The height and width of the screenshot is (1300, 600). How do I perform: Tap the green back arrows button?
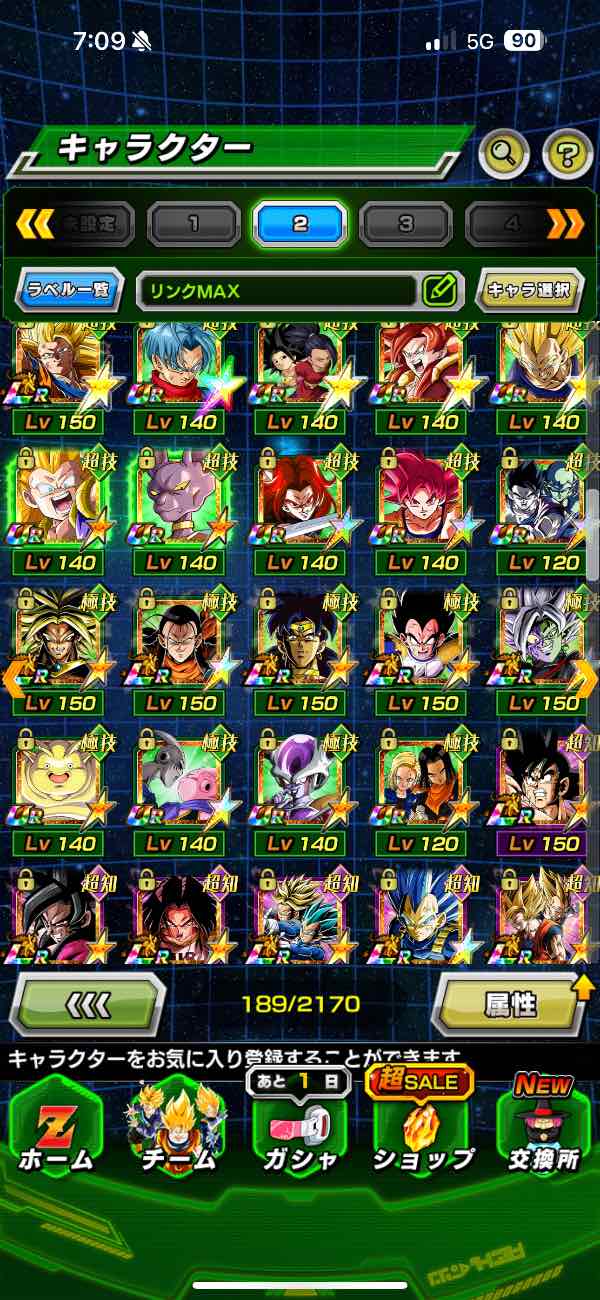pyautogui.click(x=88, y=1003)
